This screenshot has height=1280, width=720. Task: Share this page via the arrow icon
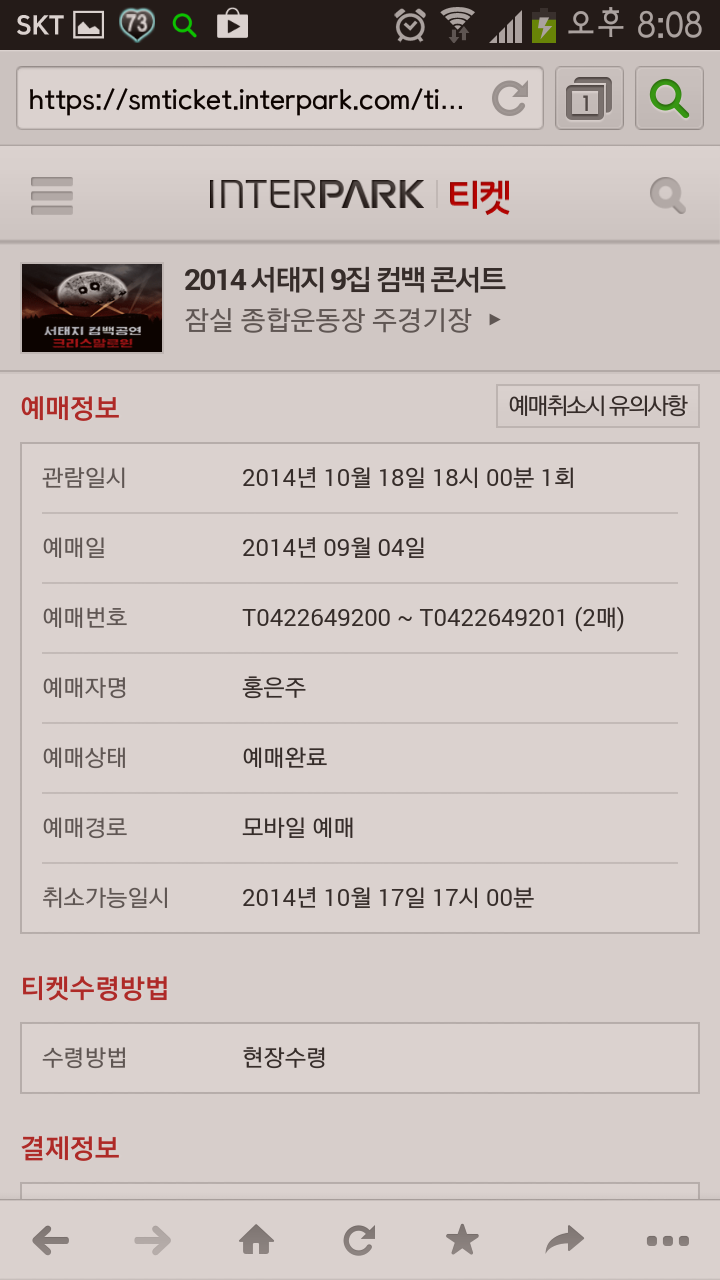(565, 1241)
